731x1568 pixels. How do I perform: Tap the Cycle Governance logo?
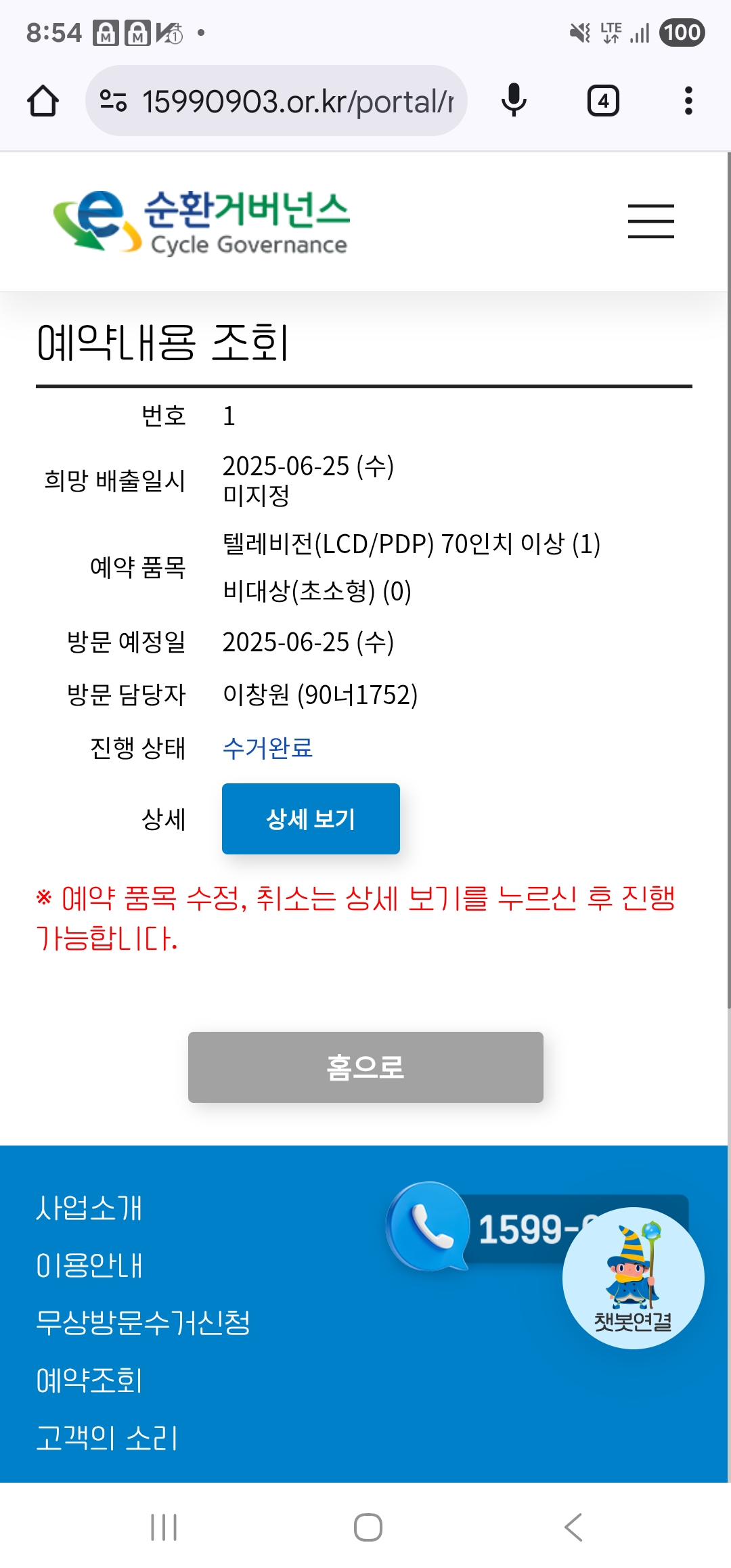point(201,221)
